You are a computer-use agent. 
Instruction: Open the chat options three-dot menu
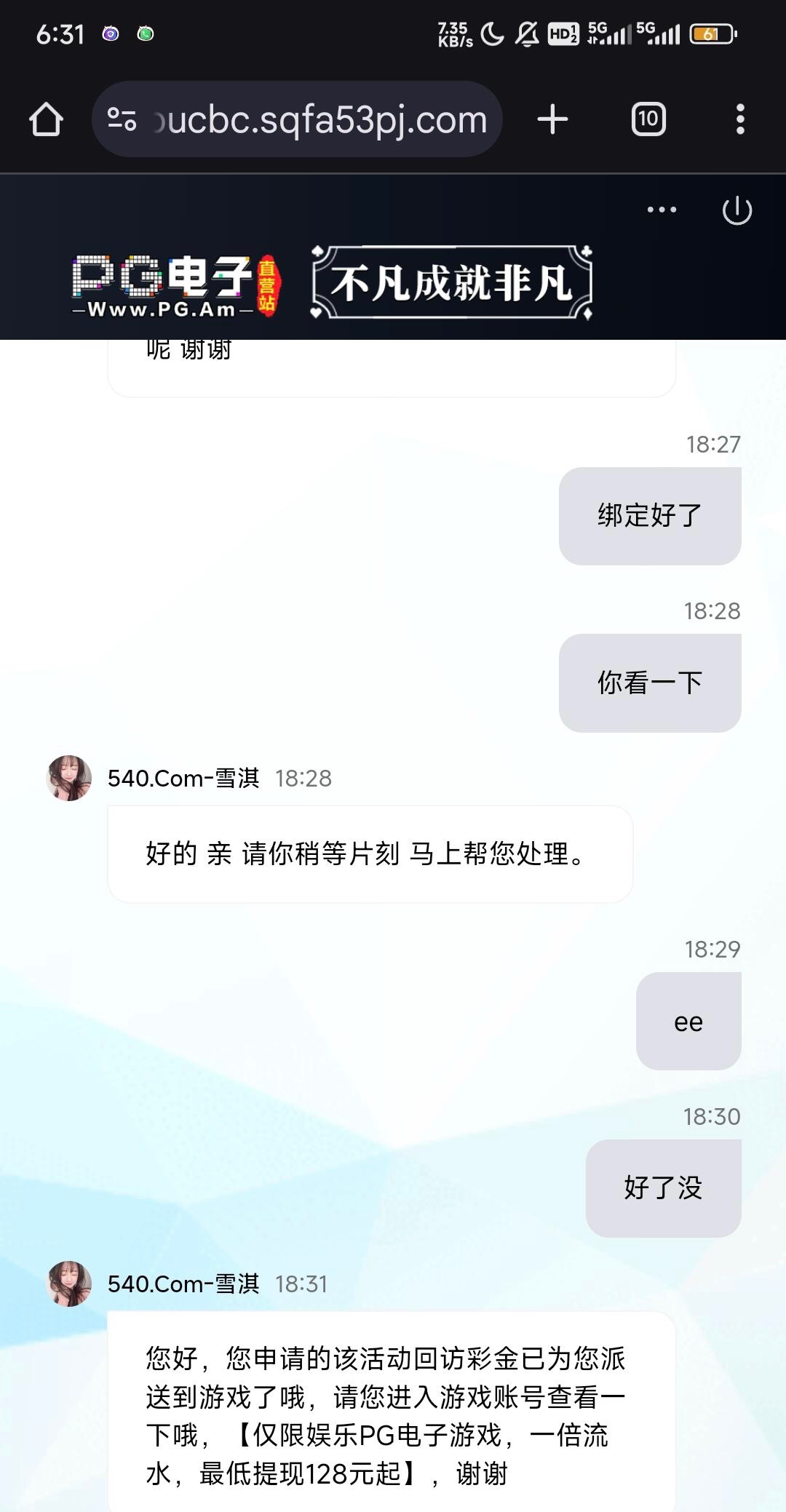pyautogui.click(x=662, y=210)
